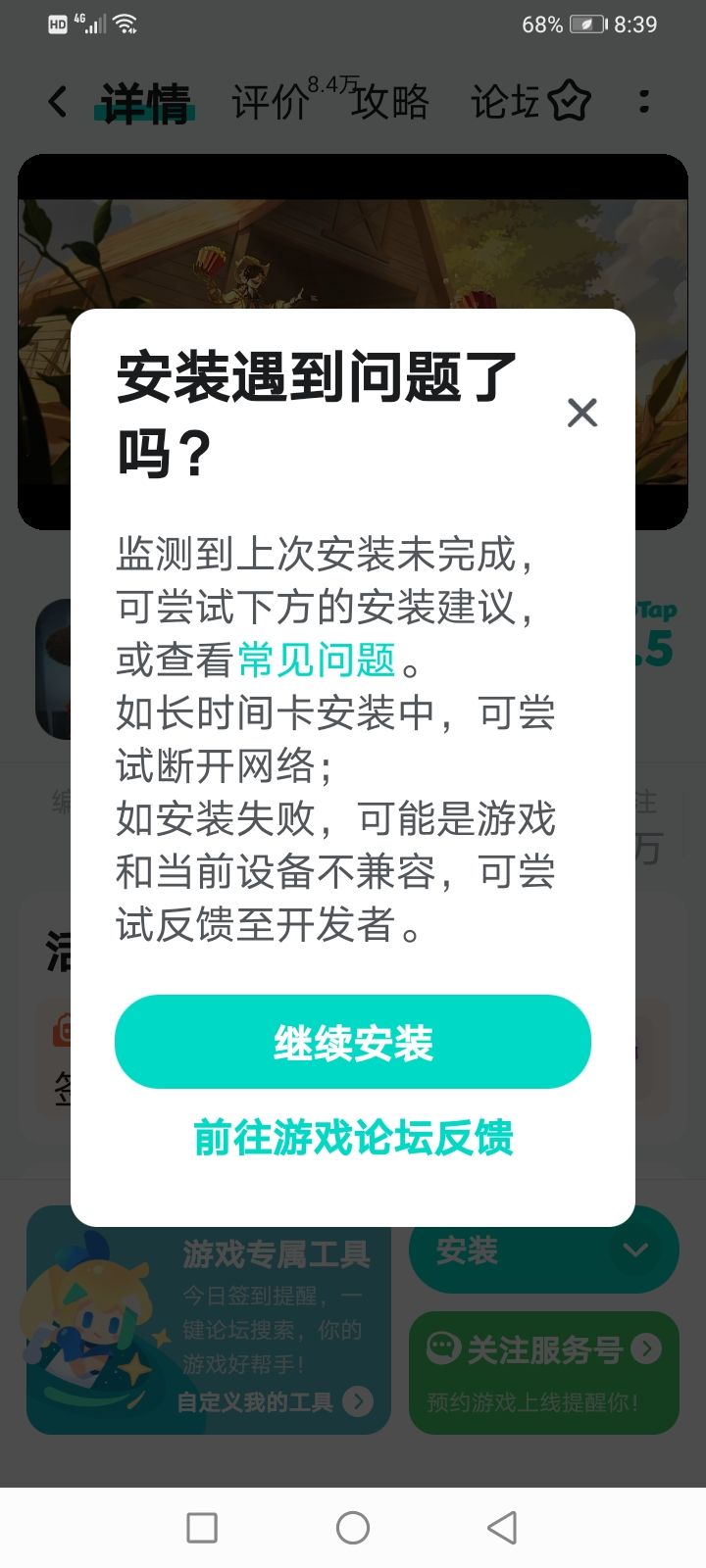
Task: Switch to the 评价 tab
Action: [265, 102]
